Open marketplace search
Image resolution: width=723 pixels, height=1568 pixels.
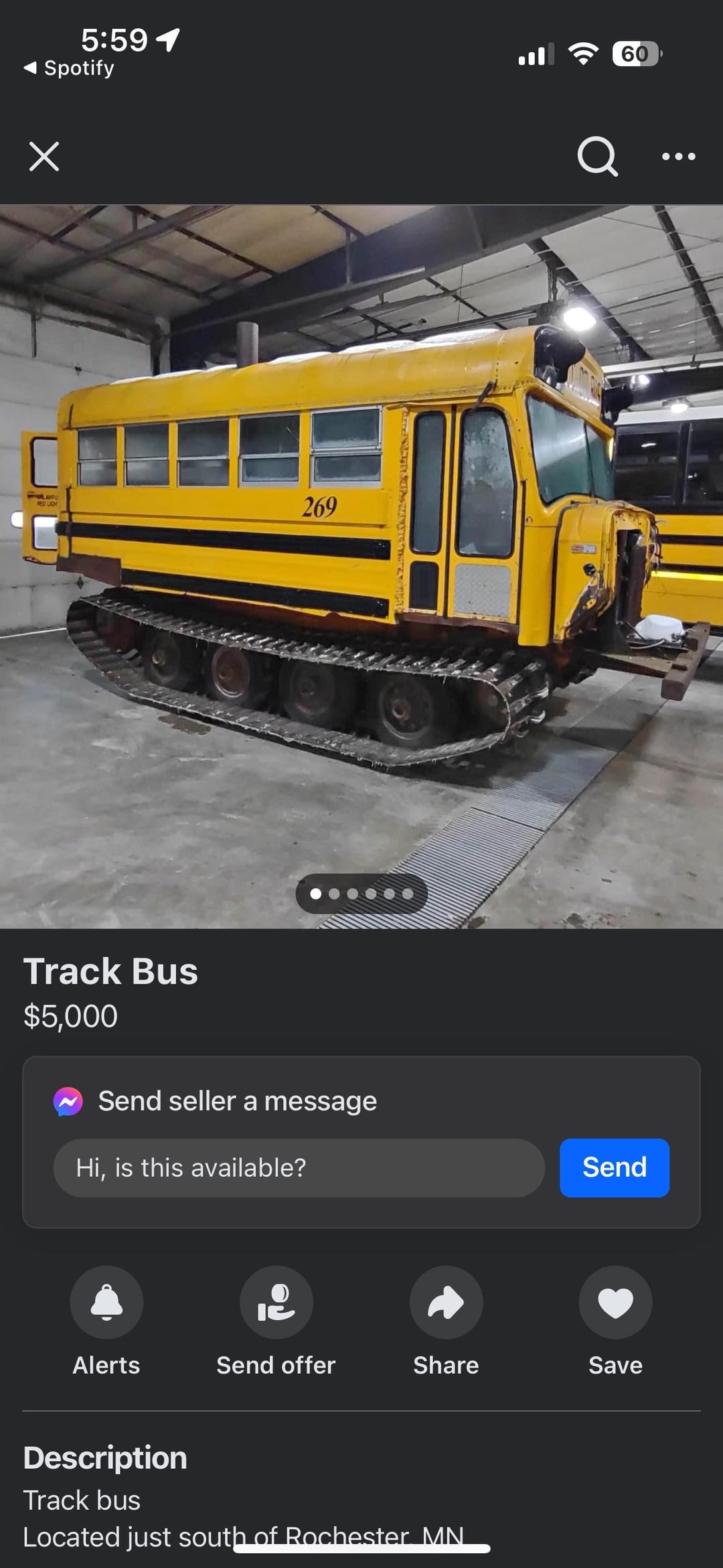click(x=597, y=157)
